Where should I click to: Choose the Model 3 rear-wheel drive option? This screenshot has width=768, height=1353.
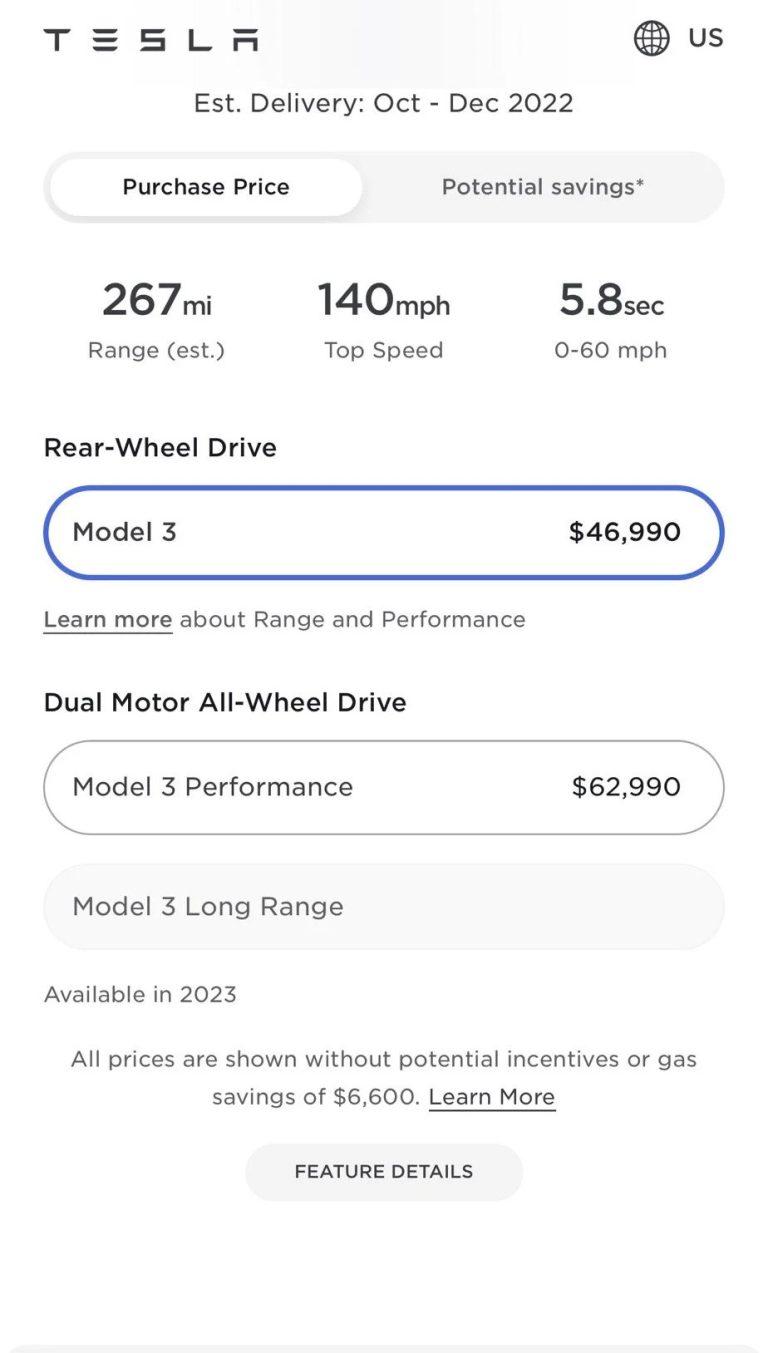(384, 532)
